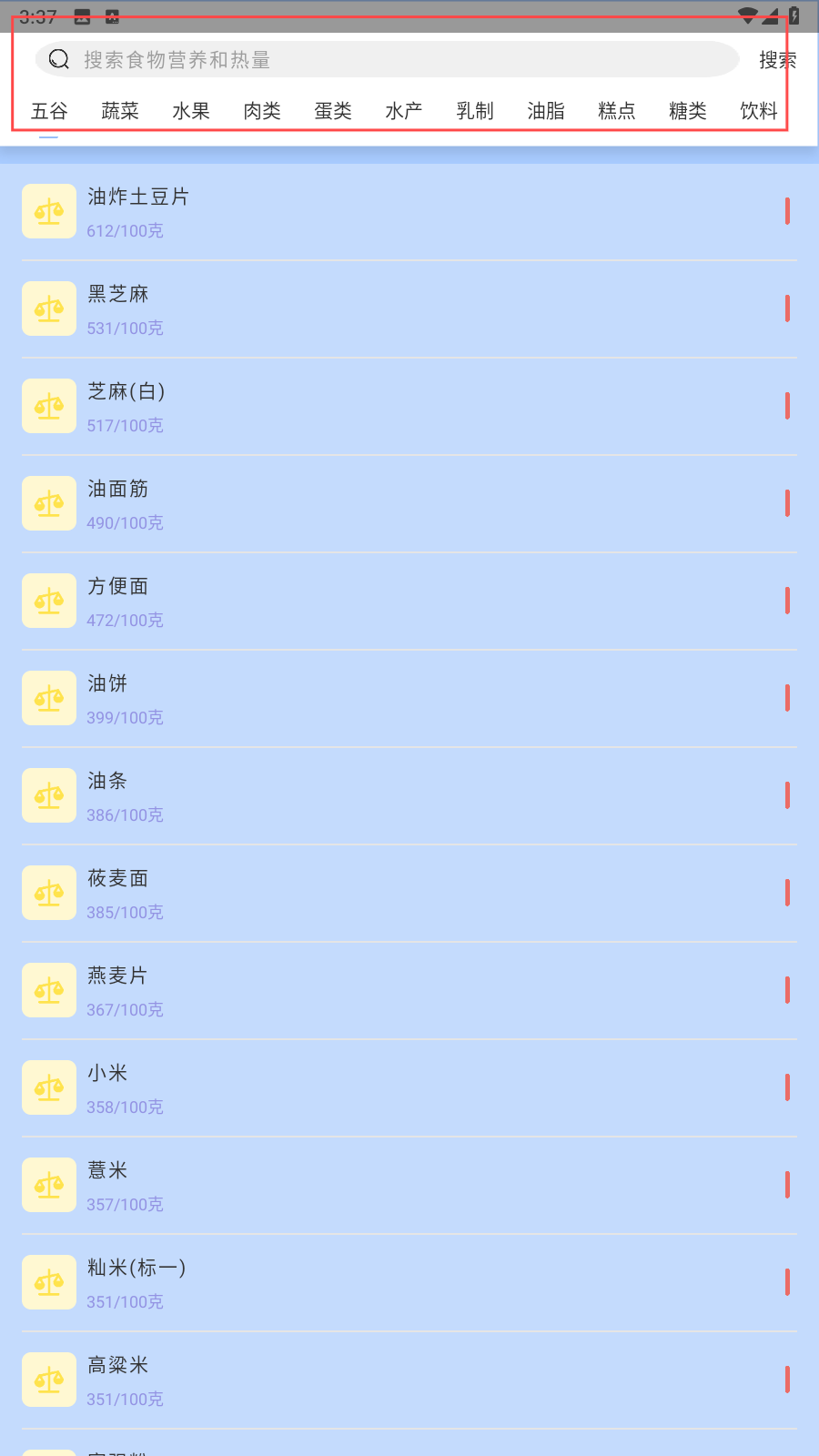This screenshot has width=819, height=1456.
Task: Open the 蛋类 tab
Action: (x=333, y=111)
